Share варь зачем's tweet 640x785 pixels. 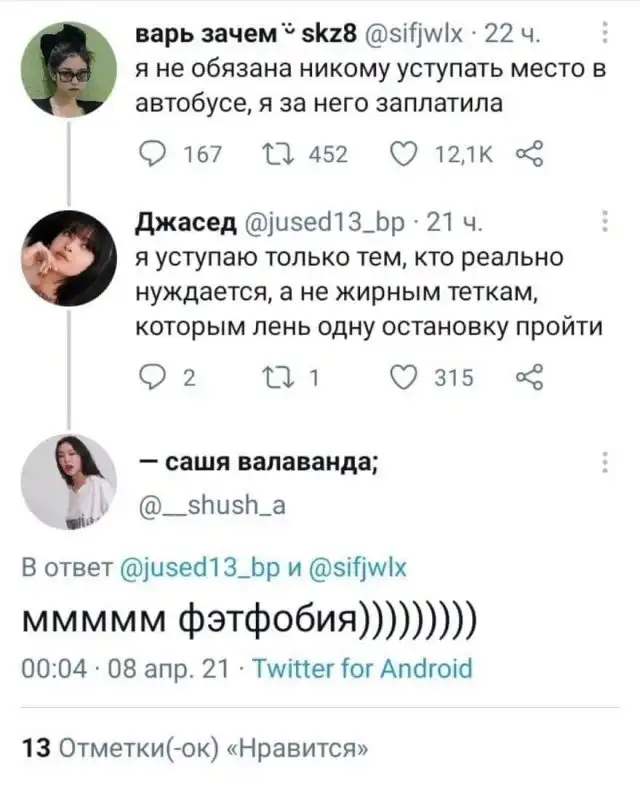click(x=526, y=154)
